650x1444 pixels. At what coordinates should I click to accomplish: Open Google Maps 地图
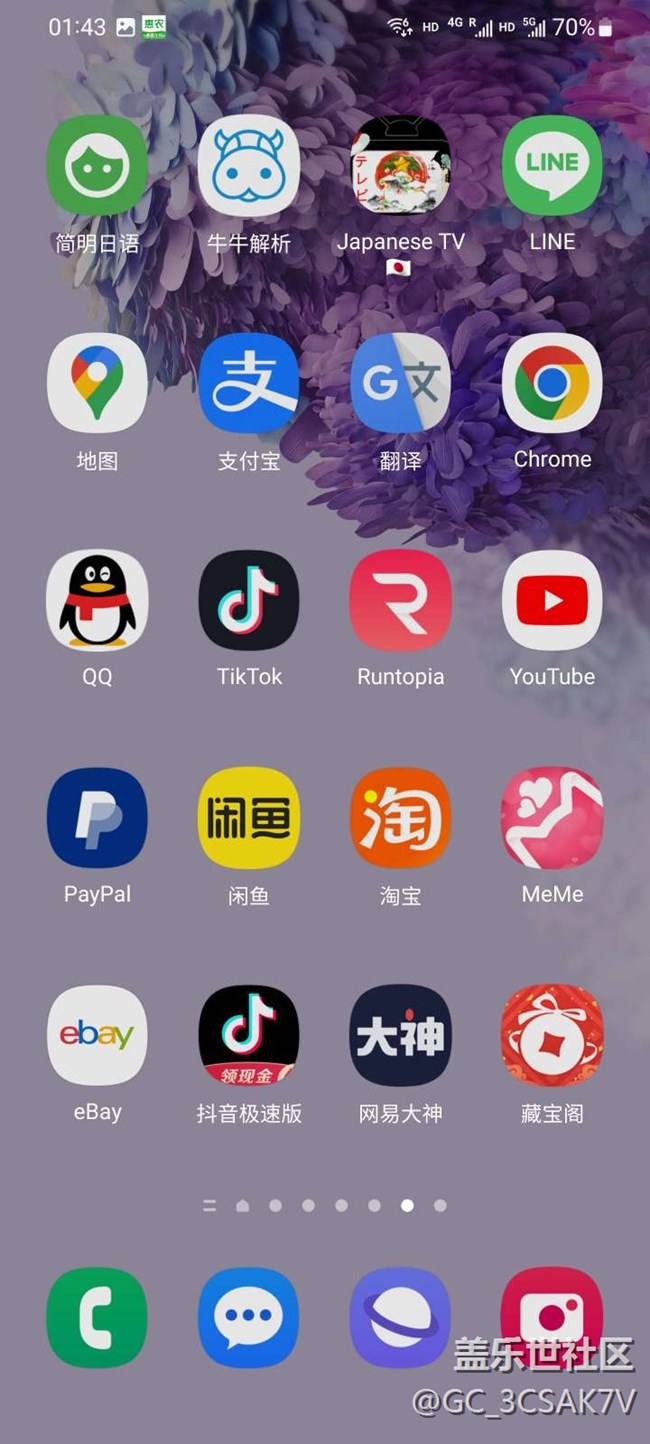pyautogui.click(x=97, y=383)
